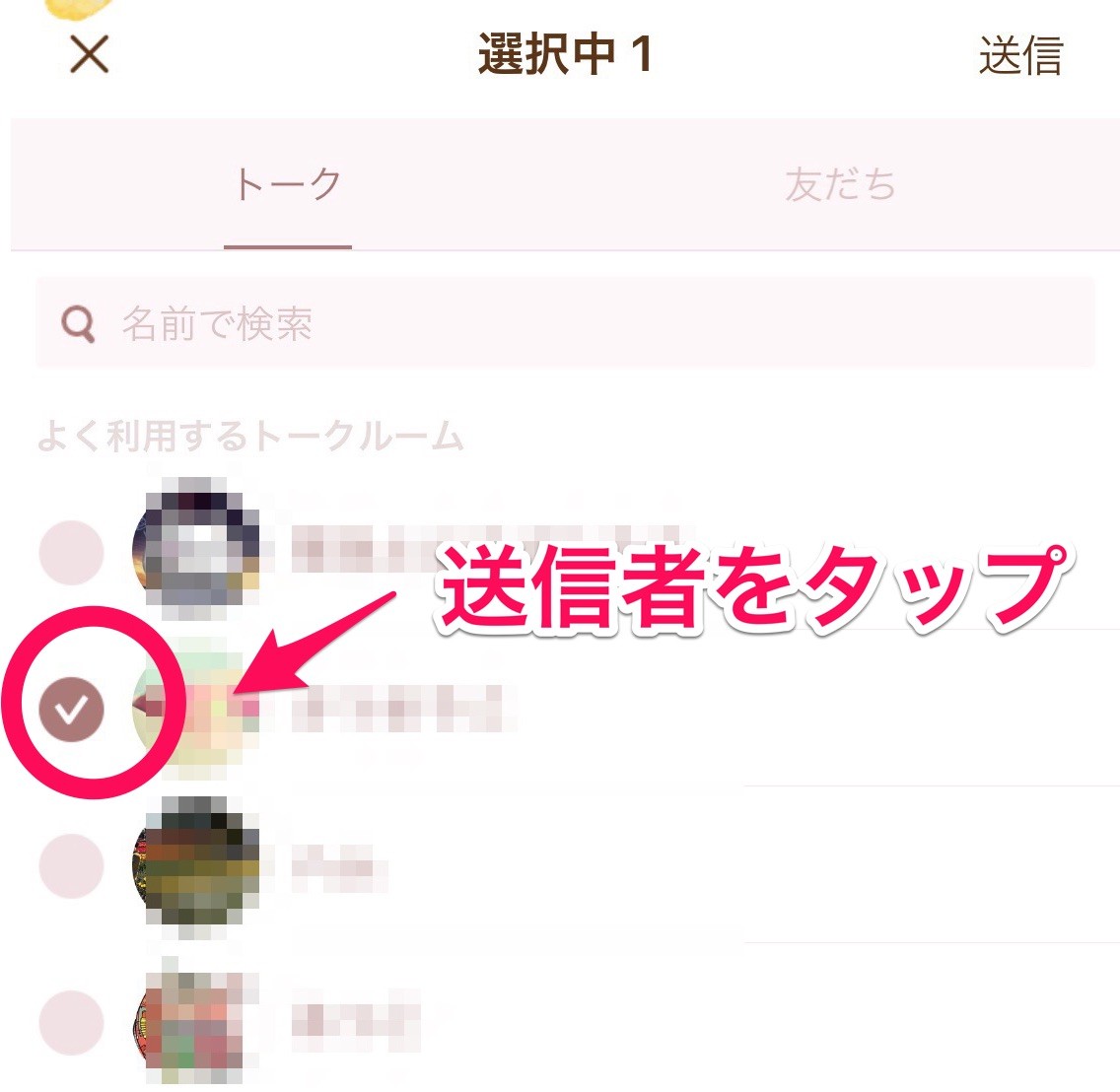Select the first talk room's checkbox
This screenshot has width=1120, height=1092.
tap(71, 553)
